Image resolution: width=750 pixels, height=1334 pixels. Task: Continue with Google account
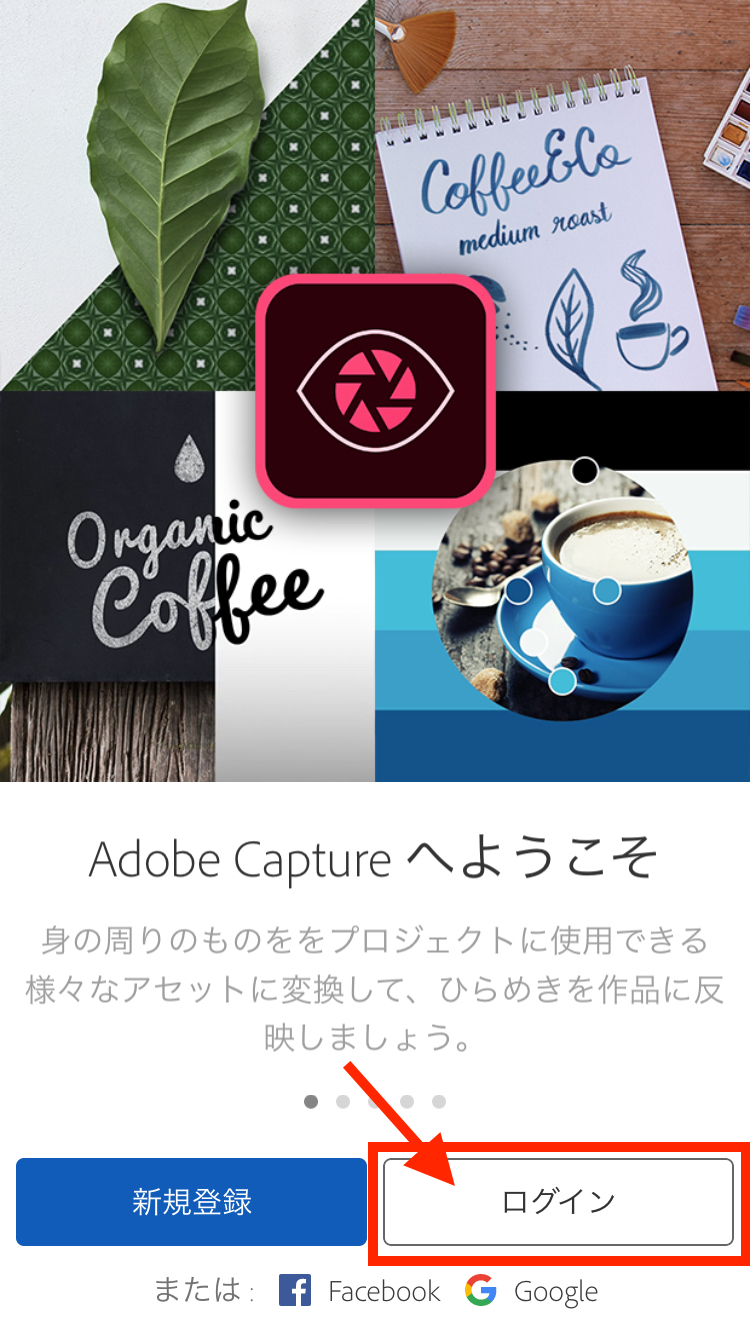click(x=532, y=1291)
